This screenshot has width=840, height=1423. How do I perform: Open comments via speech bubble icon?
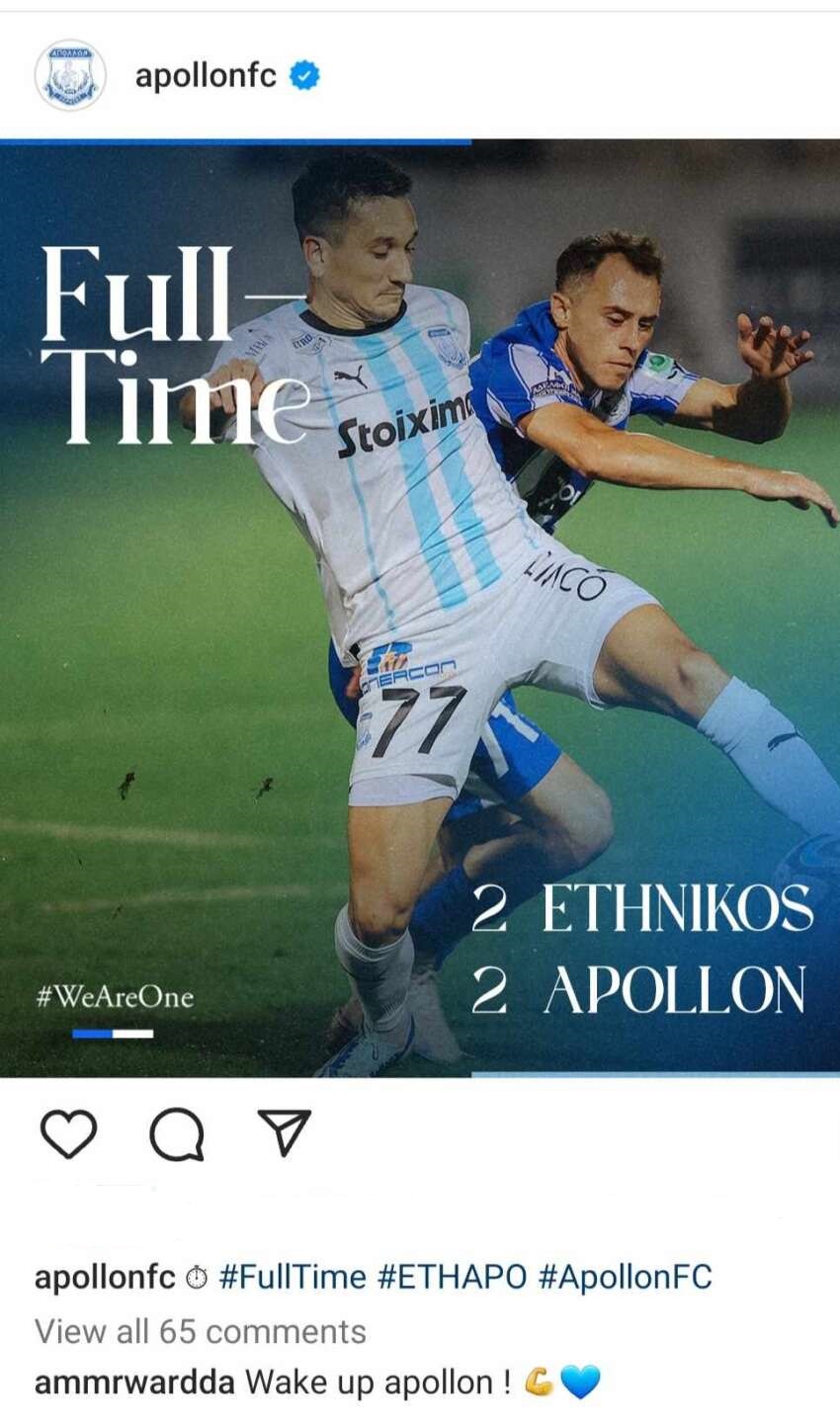click(x=177, y=1133)
